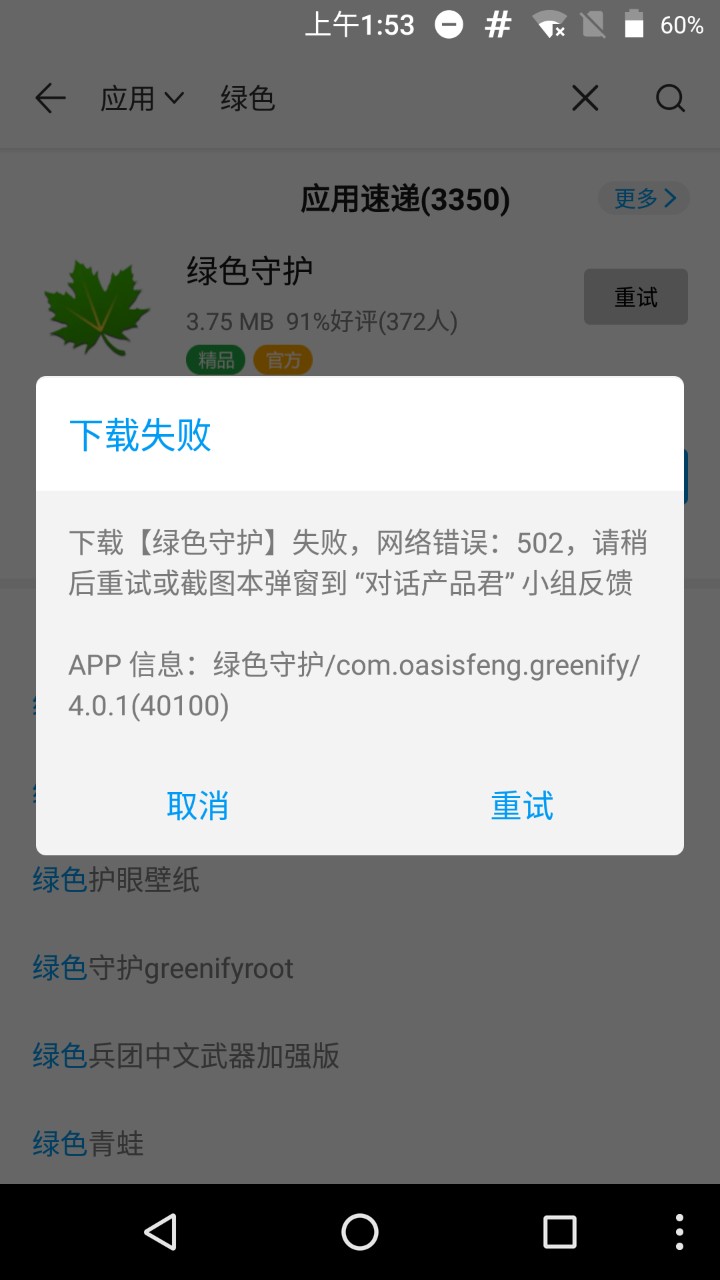Select the suggestion 绿色护眼壁纸
720x1280 pixels.
coord(116,880)
